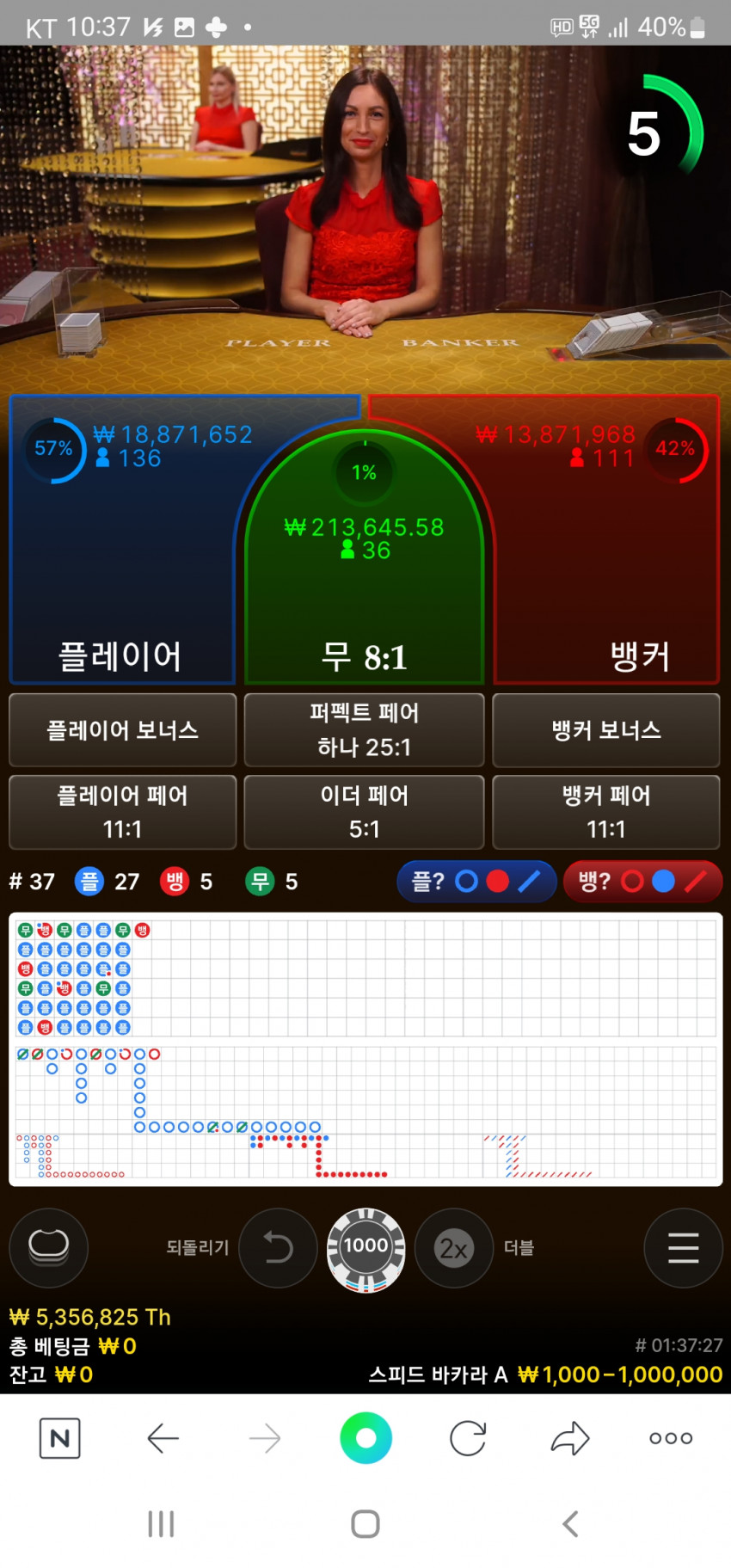Screen dimensions: 731x1568
Task: Choose 퍼펙트 페어 하나 25:1
Action: [365, 730]
